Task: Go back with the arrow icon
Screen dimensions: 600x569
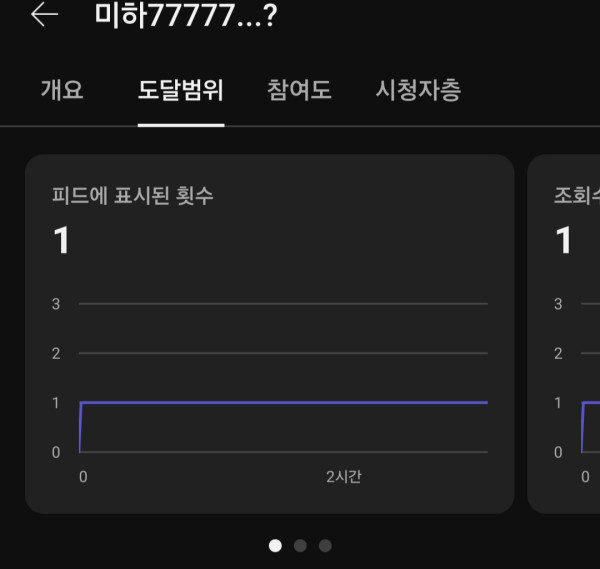Action: [45, 15]
